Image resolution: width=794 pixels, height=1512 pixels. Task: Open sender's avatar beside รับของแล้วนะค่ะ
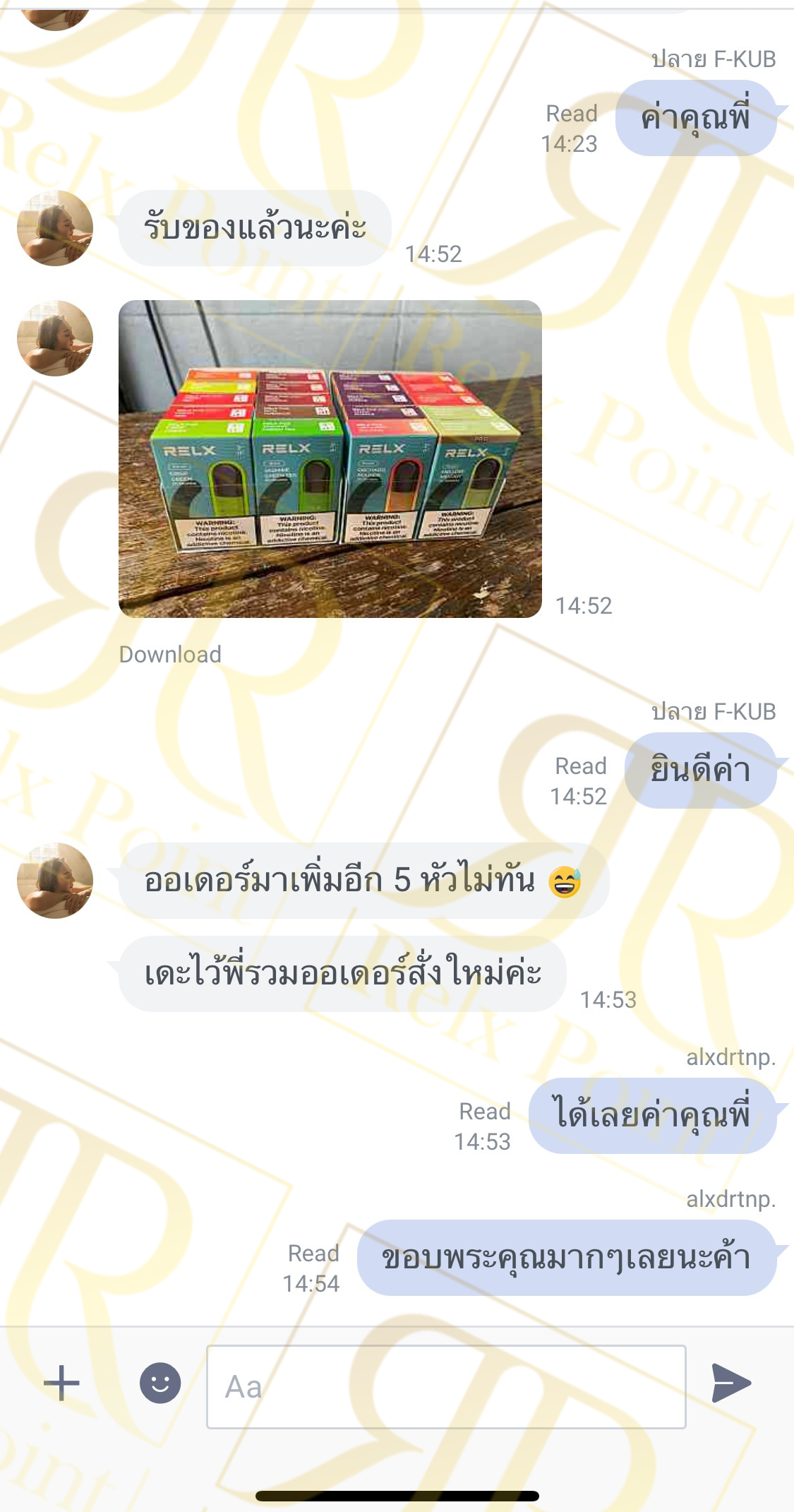tap(55, 228)
